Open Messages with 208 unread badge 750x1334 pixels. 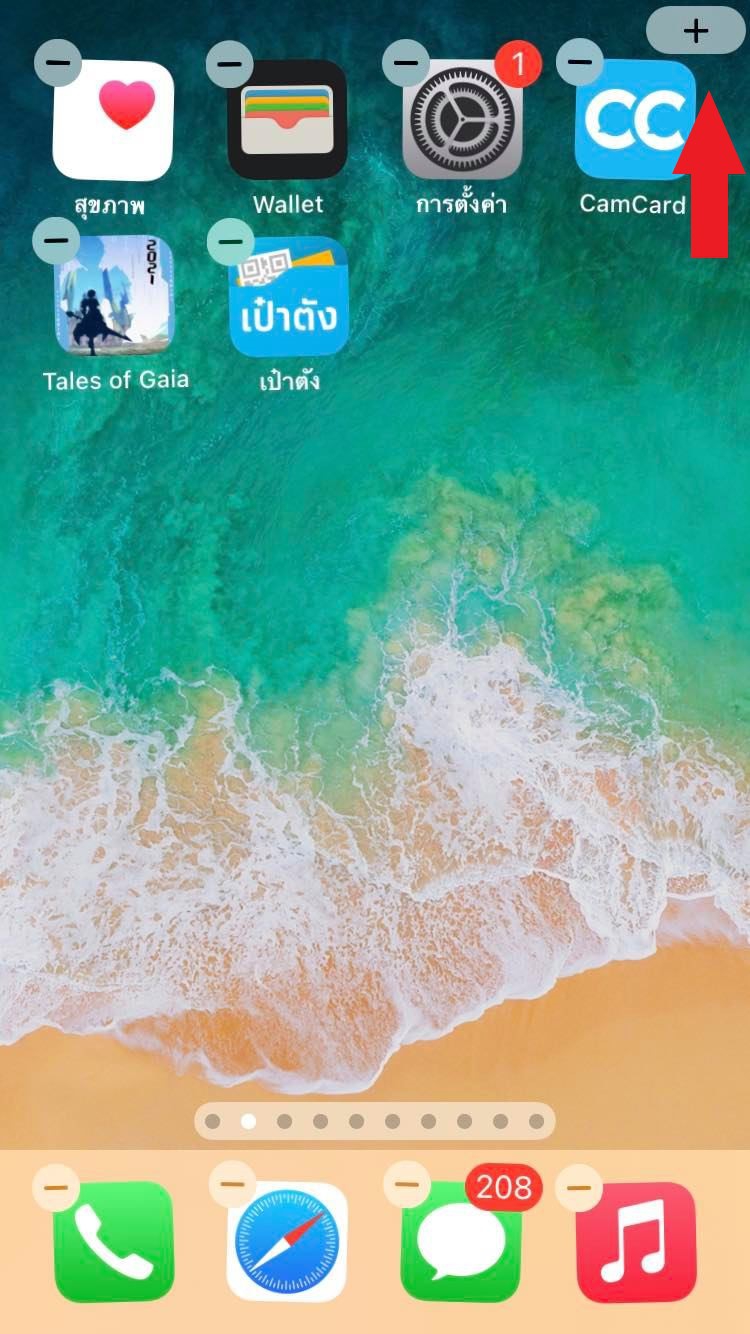click(x=460, y=1241)
